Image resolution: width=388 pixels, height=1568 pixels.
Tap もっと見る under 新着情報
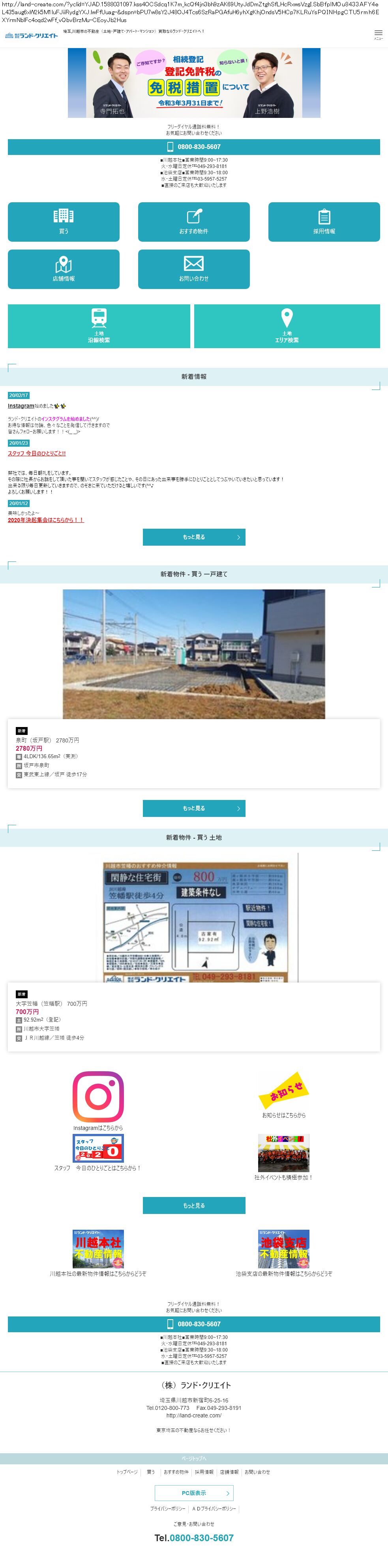click(x=194, y=537)
